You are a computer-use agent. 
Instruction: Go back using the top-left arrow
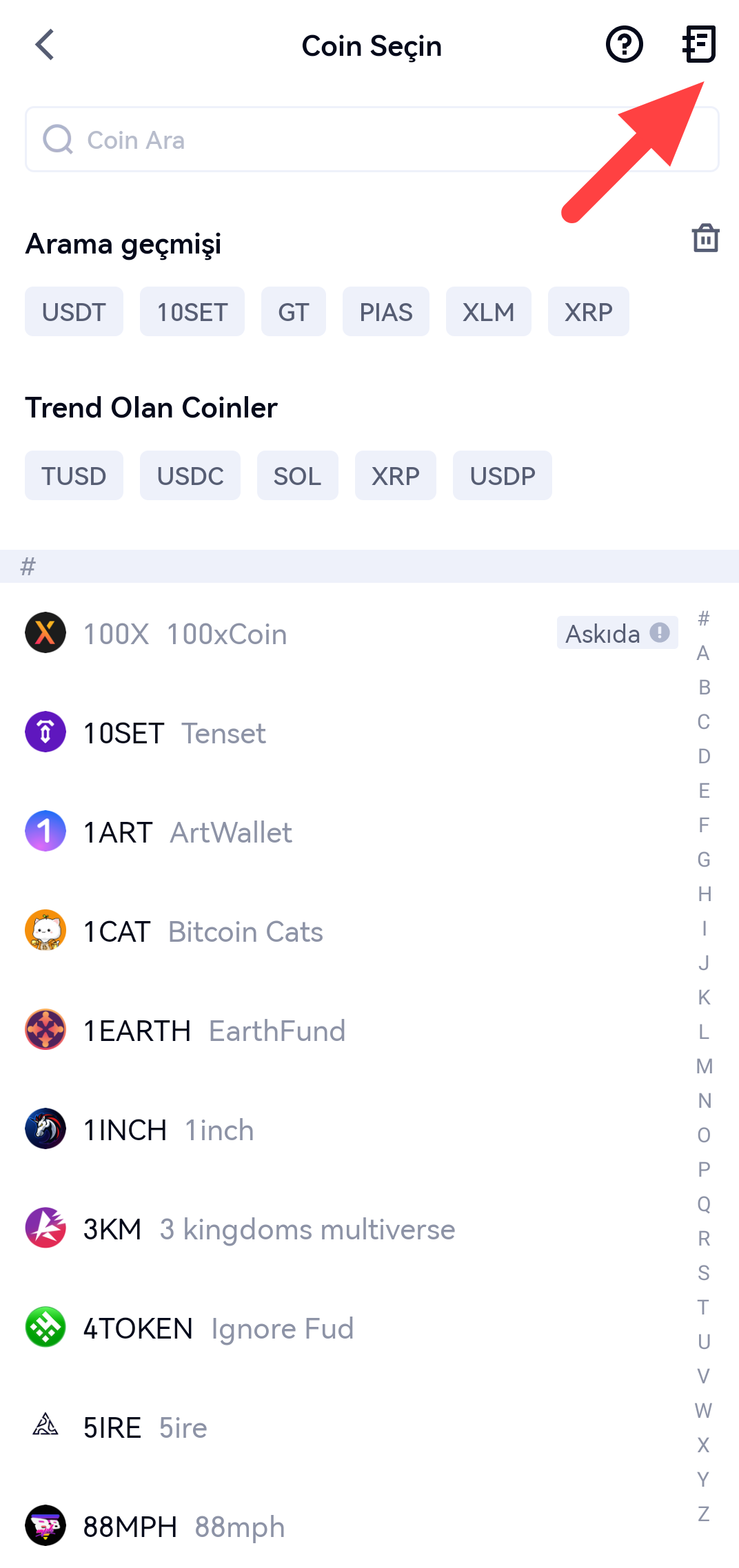pyautogui.click(x=45, y=45)
